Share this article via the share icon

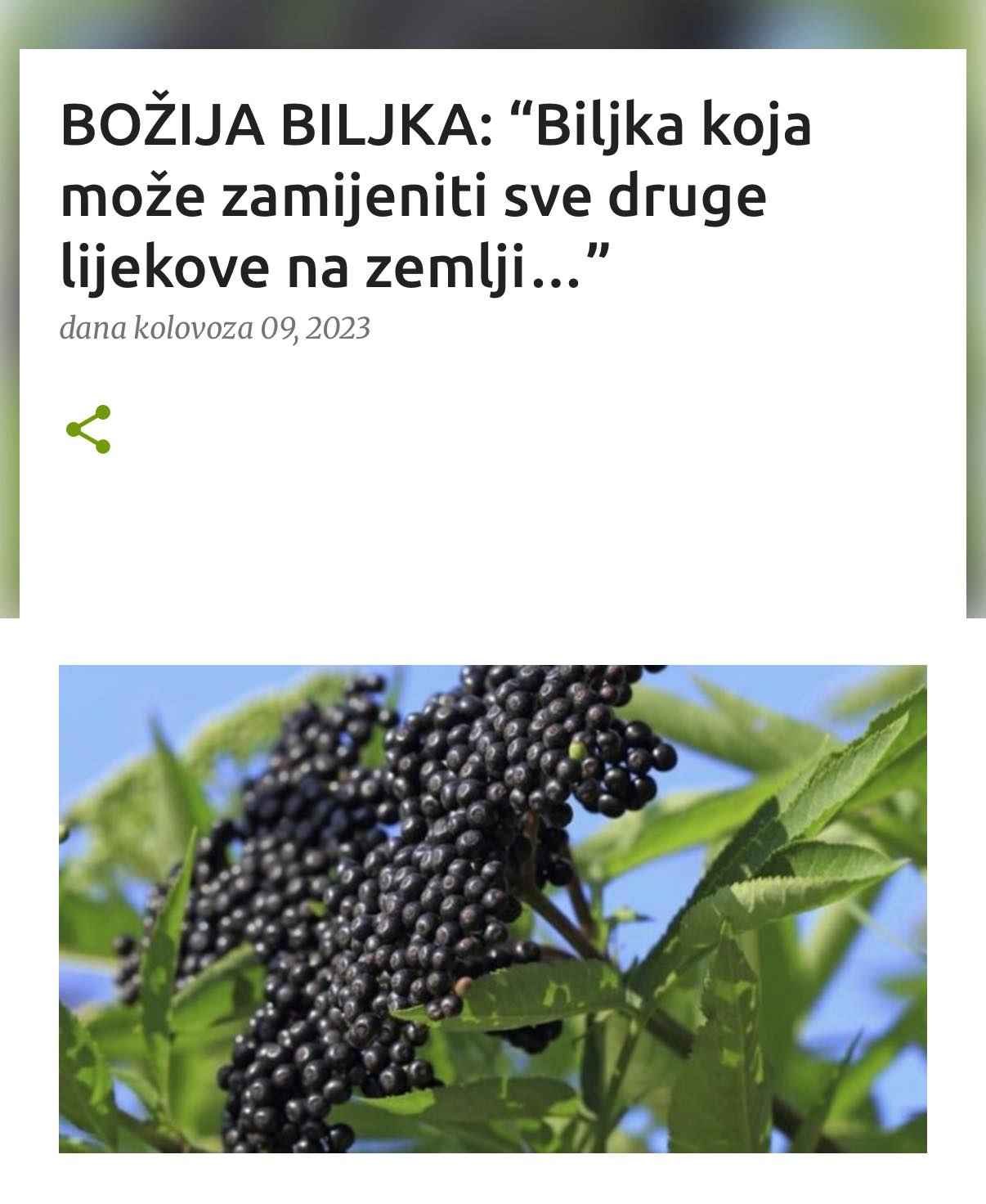[88, 429]
